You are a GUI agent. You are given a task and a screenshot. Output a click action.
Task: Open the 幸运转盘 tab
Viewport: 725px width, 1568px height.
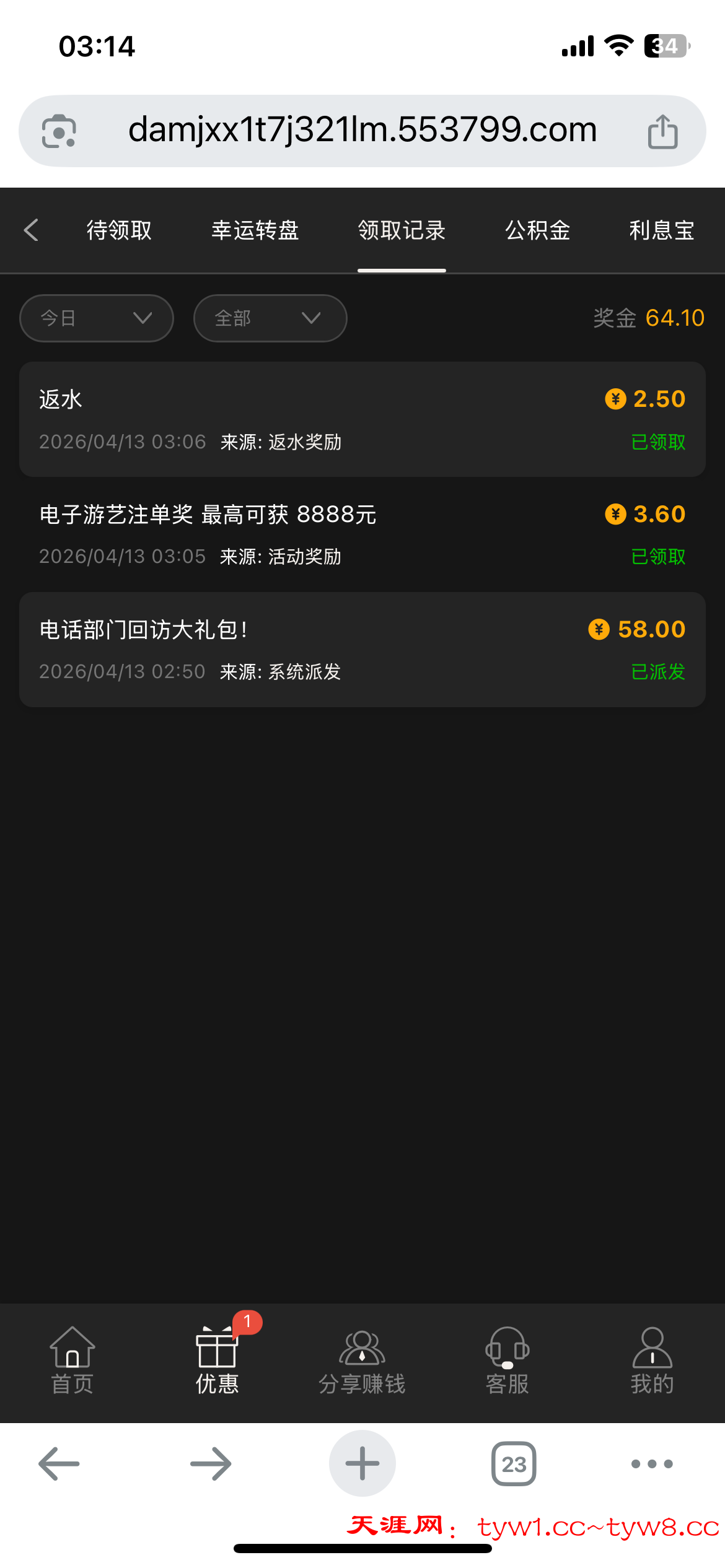pos(255,230)
